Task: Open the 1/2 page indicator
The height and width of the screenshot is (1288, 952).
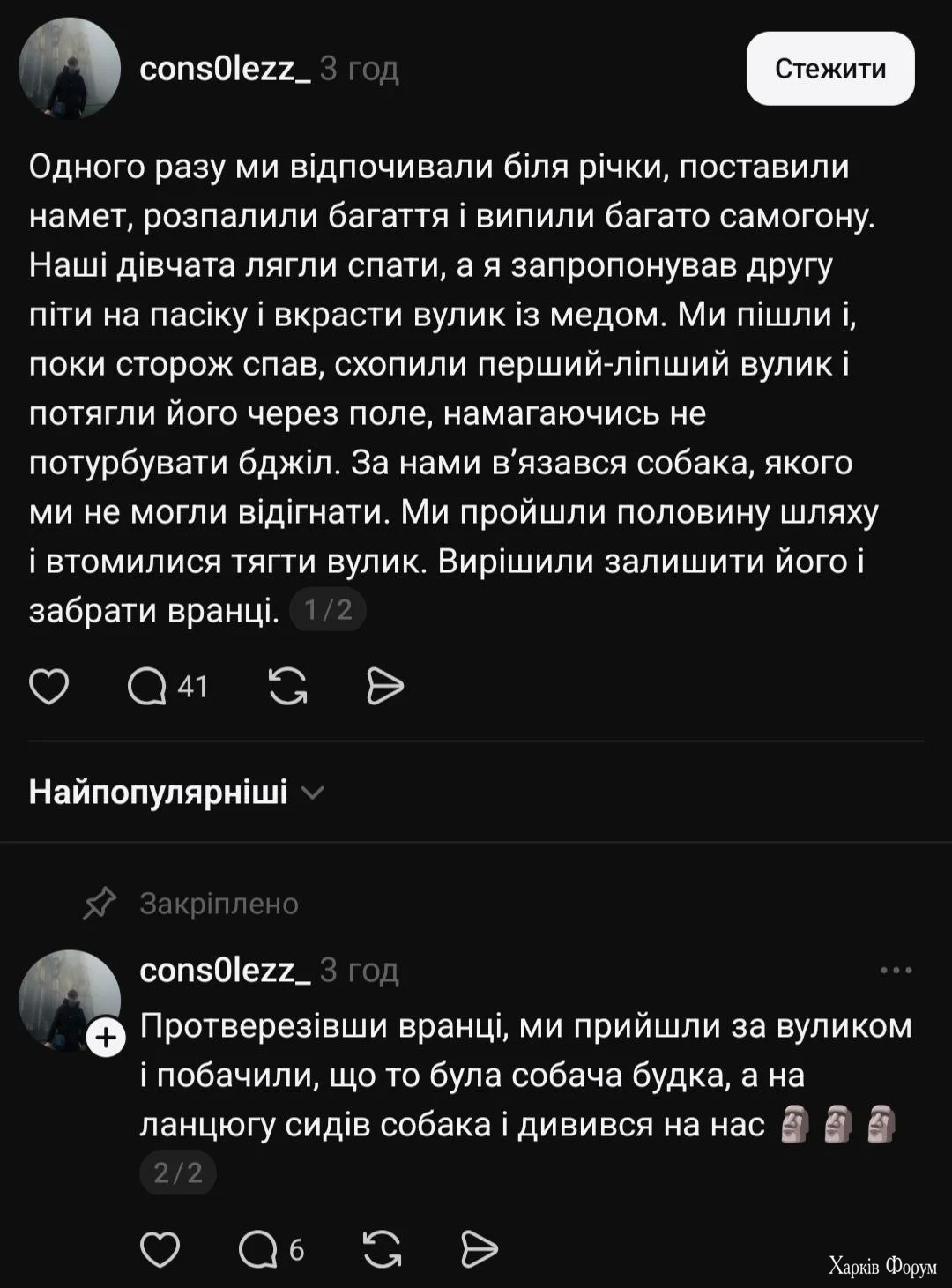Action: click(x=326, y=607)
